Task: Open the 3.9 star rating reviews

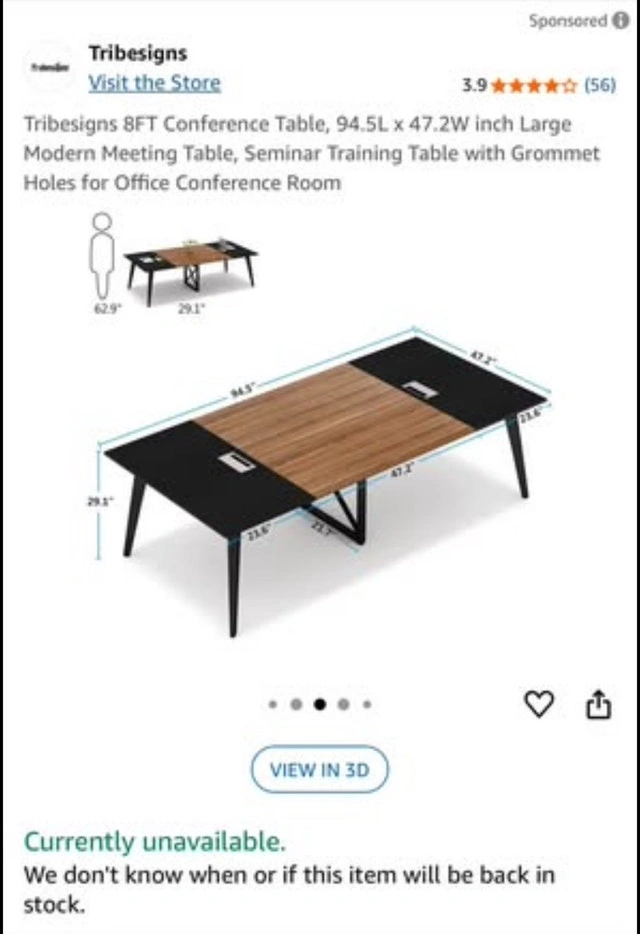Action: 539,86
